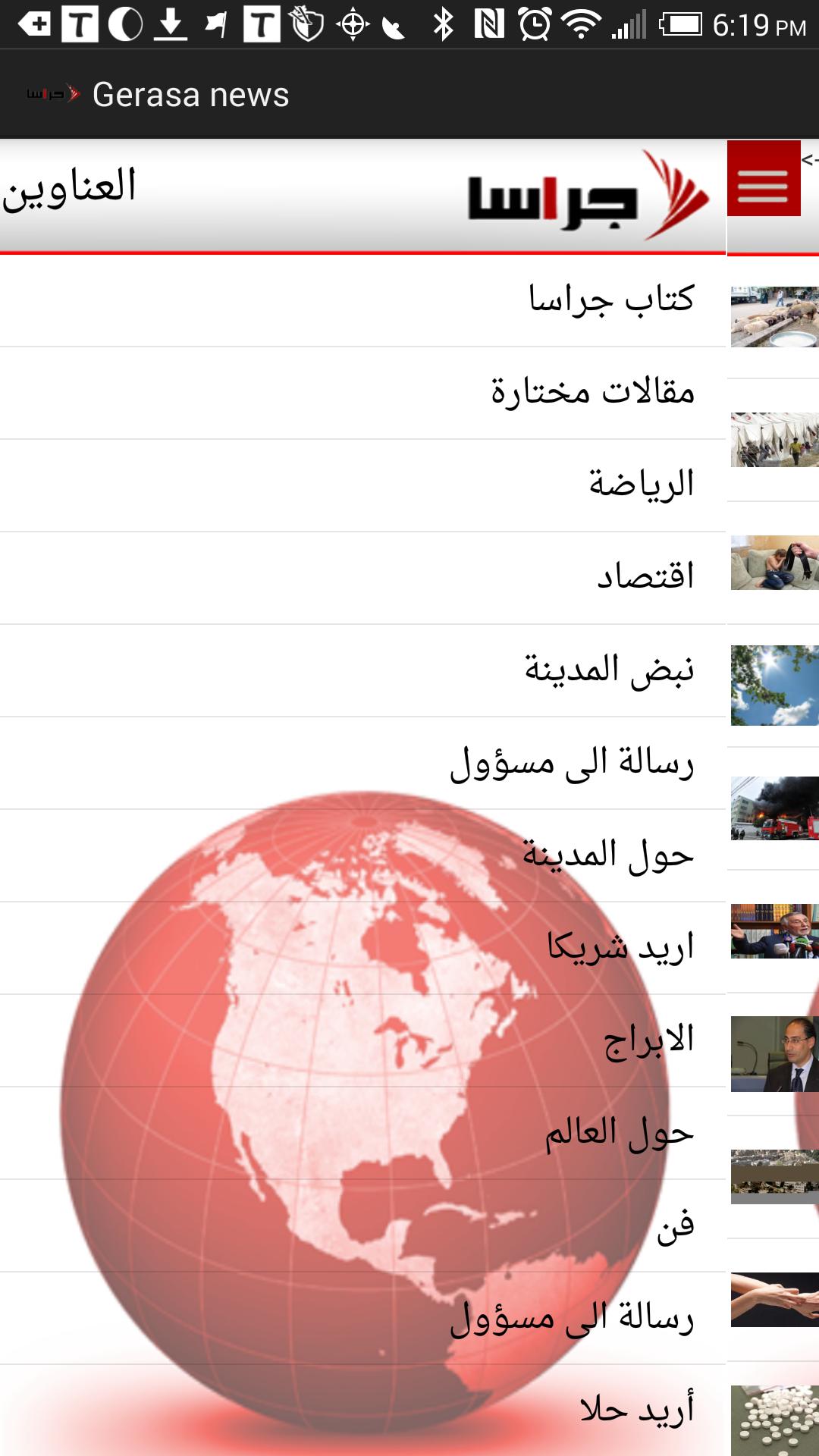Image resolution: width=819 pixels, height=1456 pixels.
Task: Open the فن arts section
Action: click(x=675, y=1225)
